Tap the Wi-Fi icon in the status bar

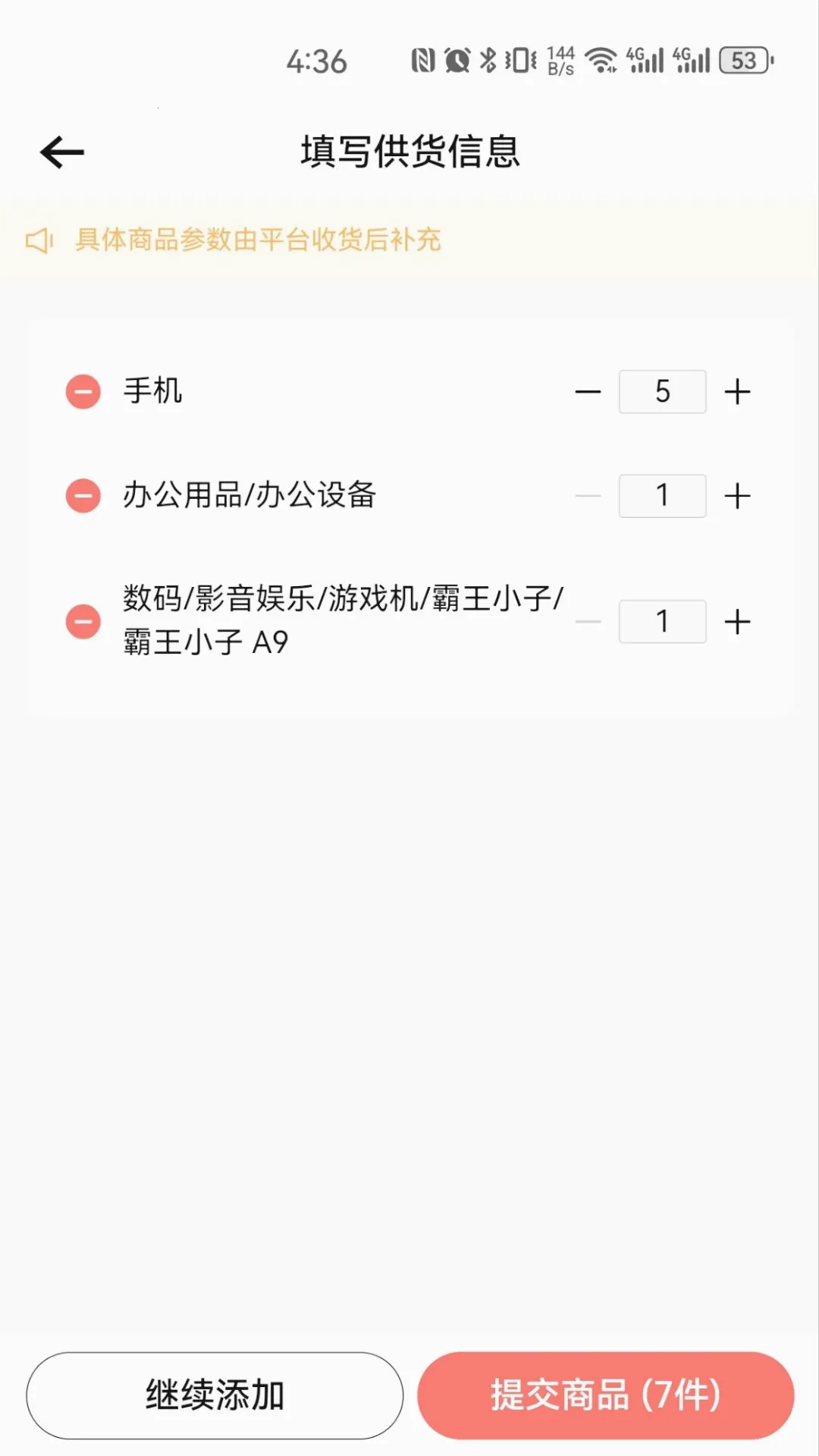[x=601, y=59]
